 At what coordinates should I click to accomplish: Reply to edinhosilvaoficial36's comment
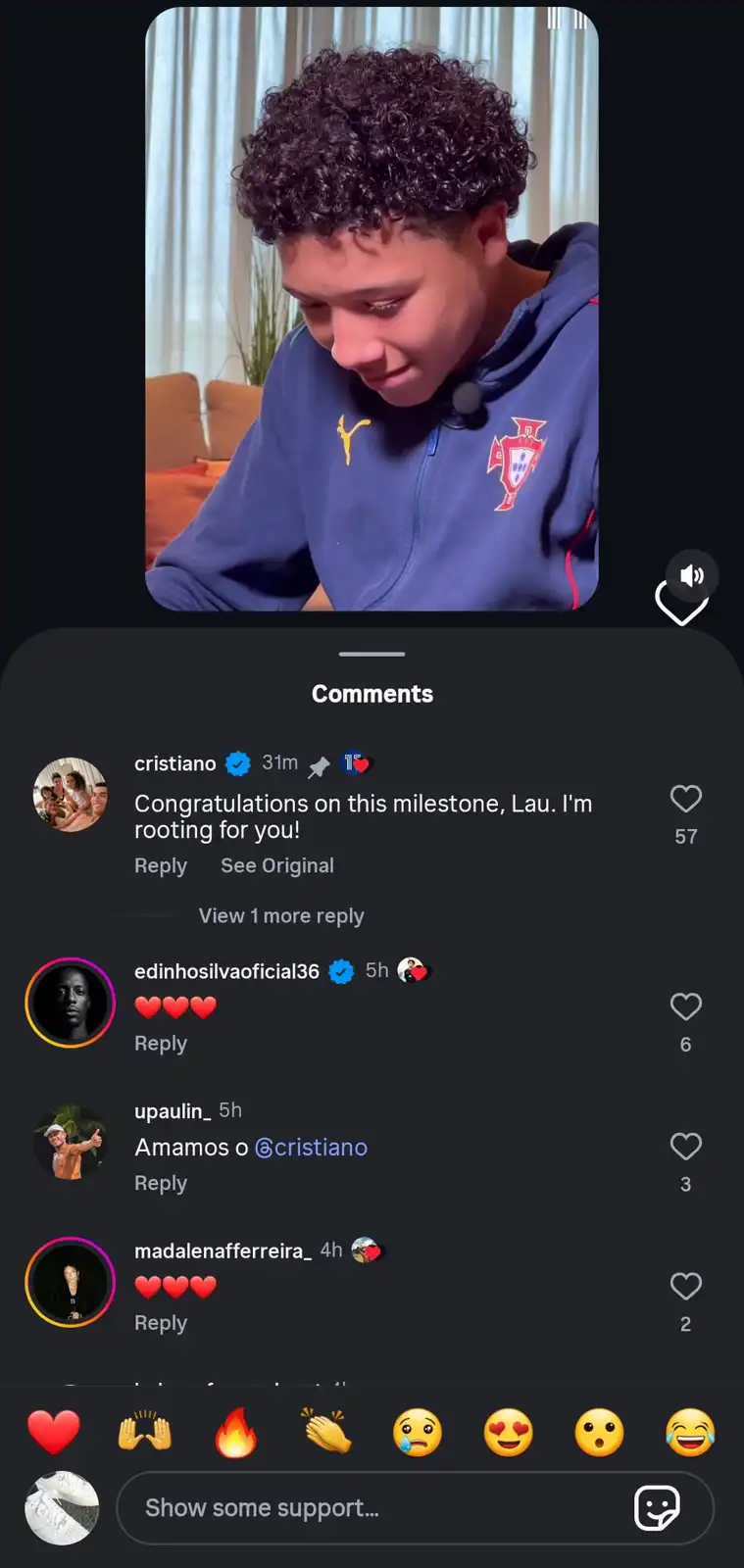[x=161, y=1044]
